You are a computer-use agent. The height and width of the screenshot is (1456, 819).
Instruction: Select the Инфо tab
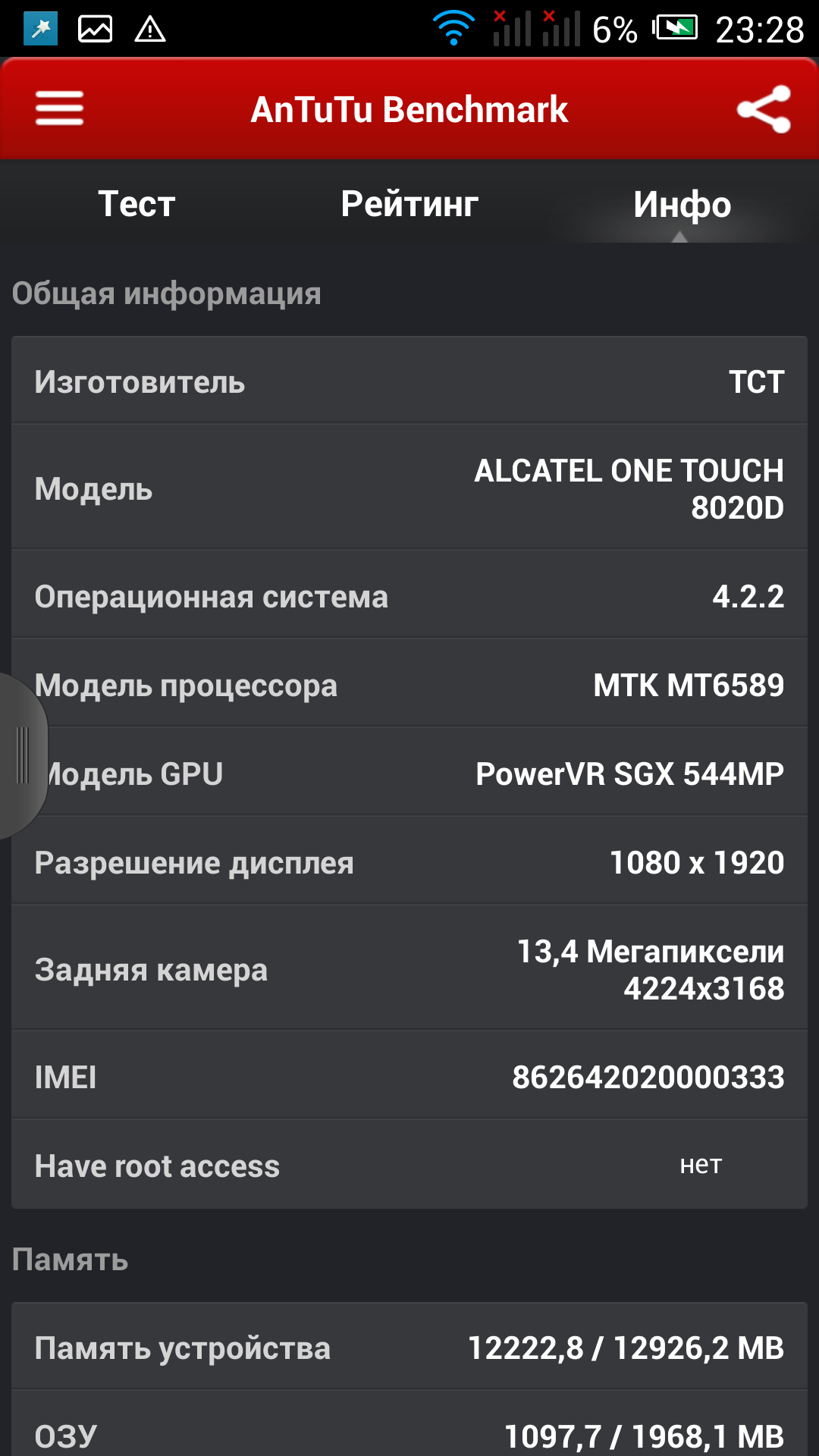[682, 205]
